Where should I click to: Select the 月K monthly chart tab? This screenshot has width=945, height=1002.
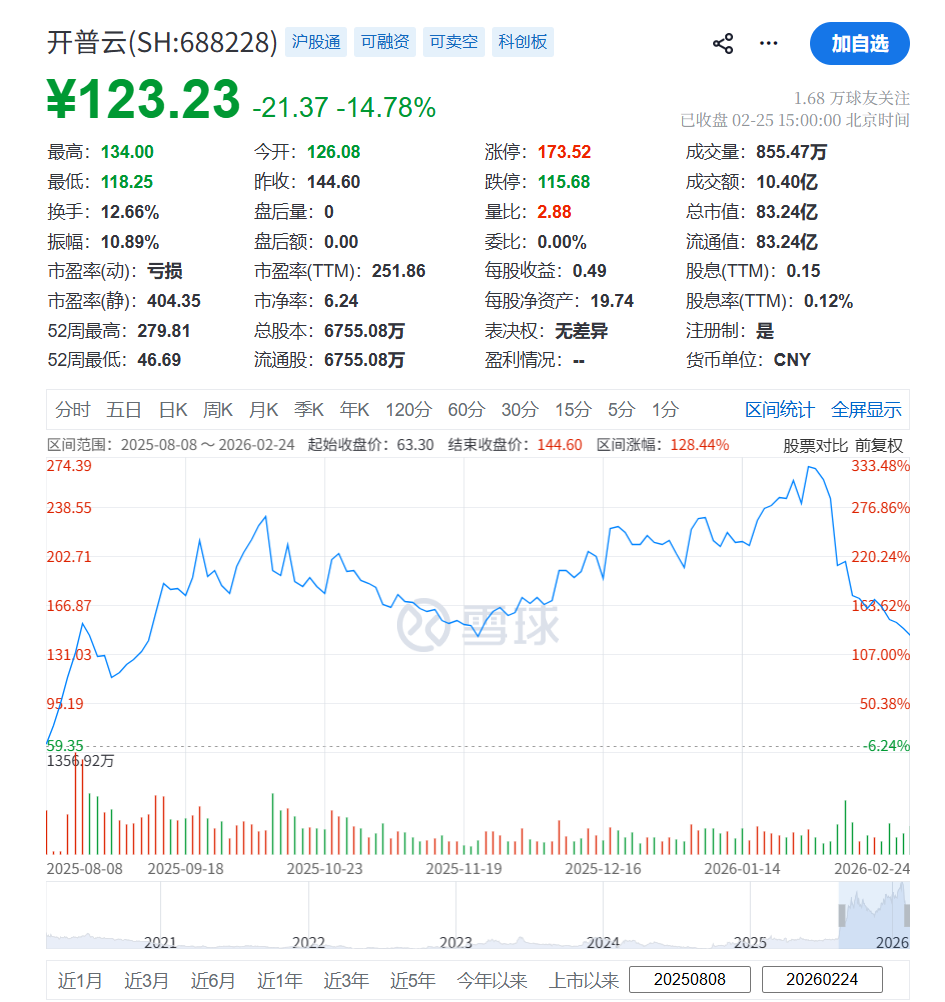[x=264, y=410]
